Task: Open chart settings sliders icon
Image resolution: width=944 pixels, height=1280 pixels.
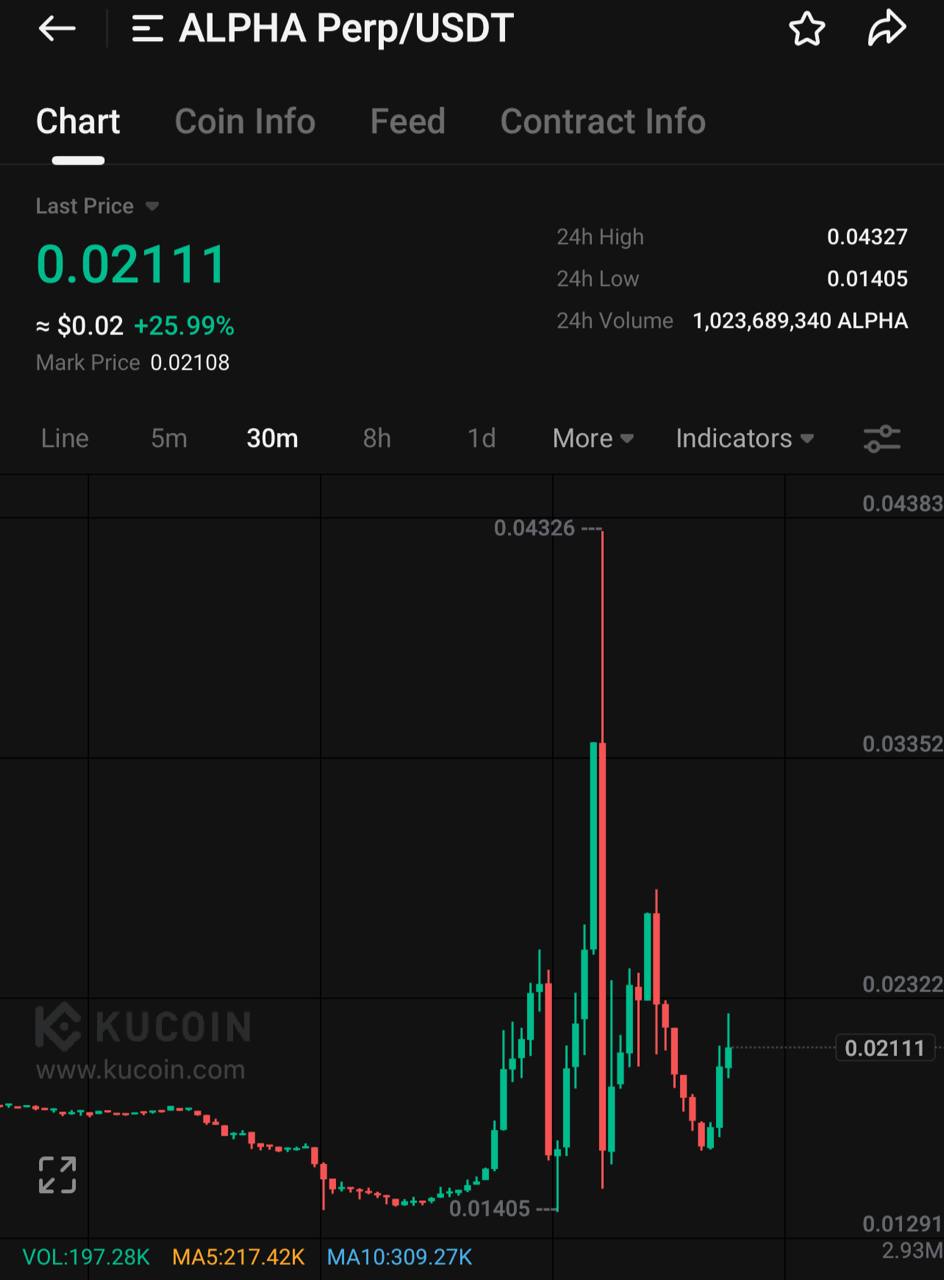Action: click(882, 438)
